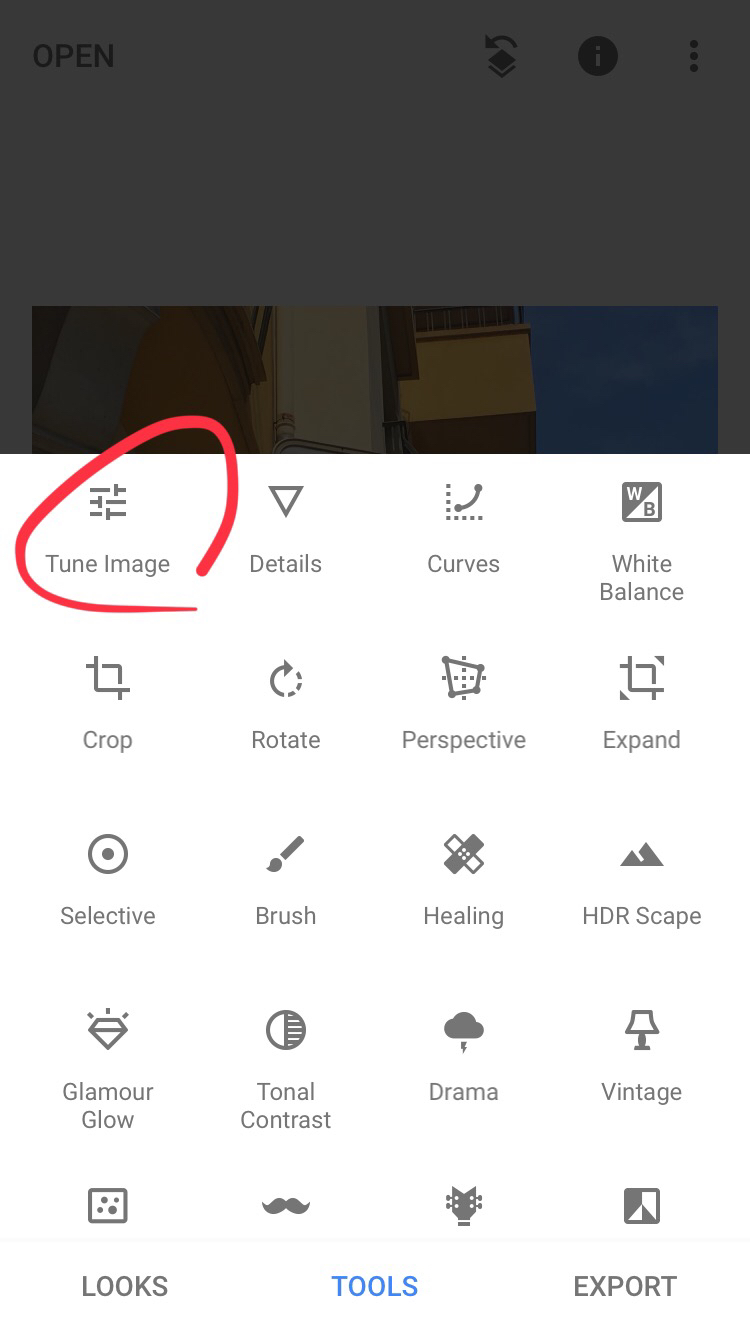Open the Perspective tool
This screenshot has height=1334, width=750.
[x=464, y=705]
